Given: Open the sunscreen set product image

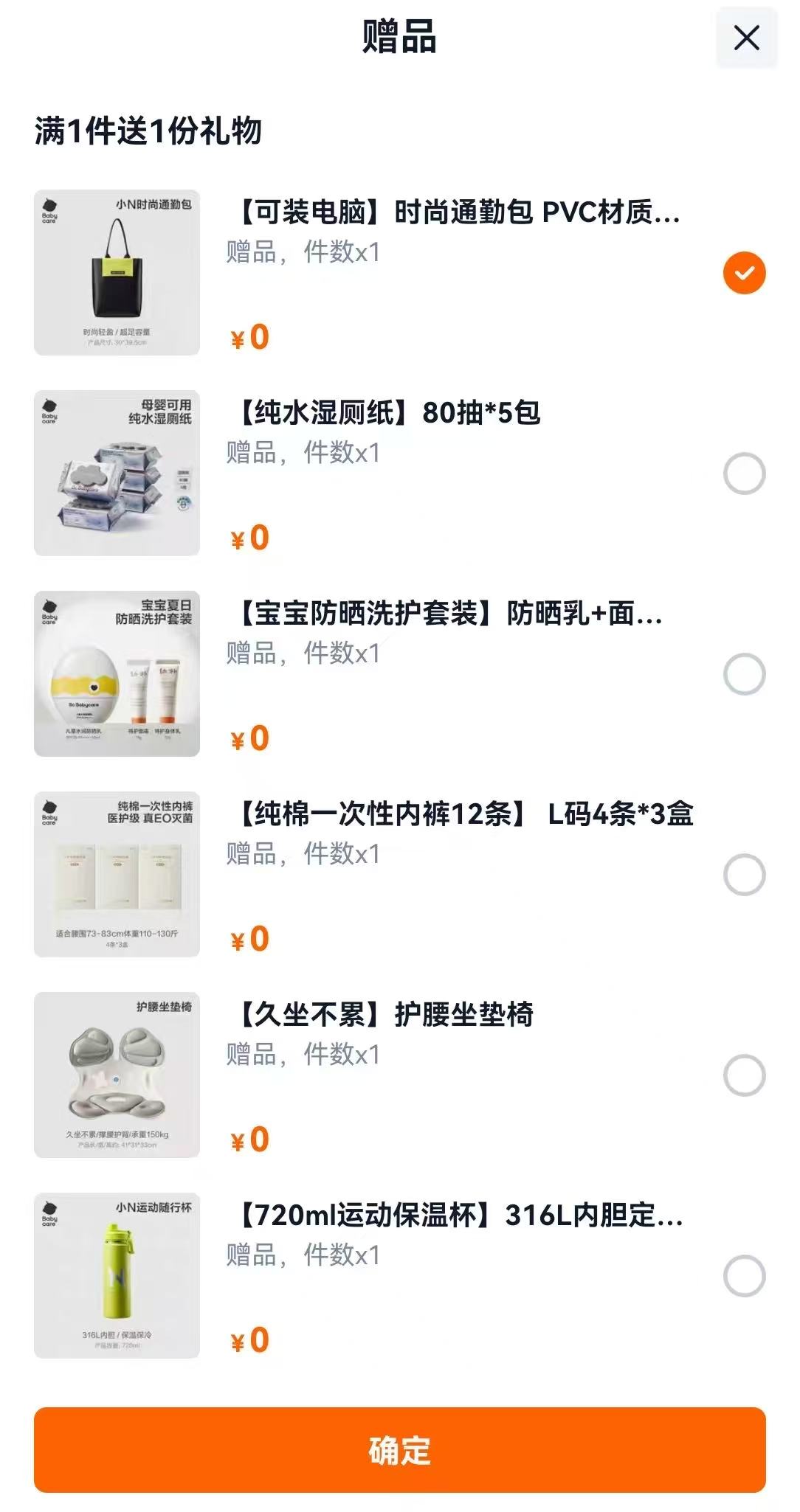Looking at the screenshot, I should point(116,671).
